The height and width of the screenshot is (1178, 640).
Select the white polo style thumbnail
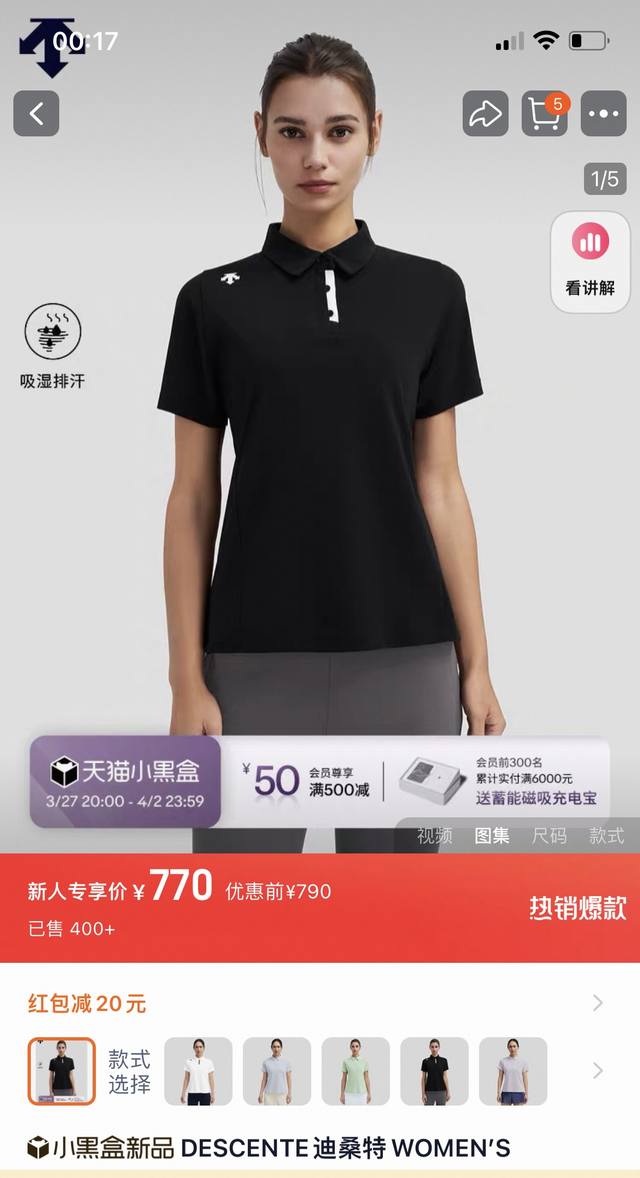[x=198, y=1071]
